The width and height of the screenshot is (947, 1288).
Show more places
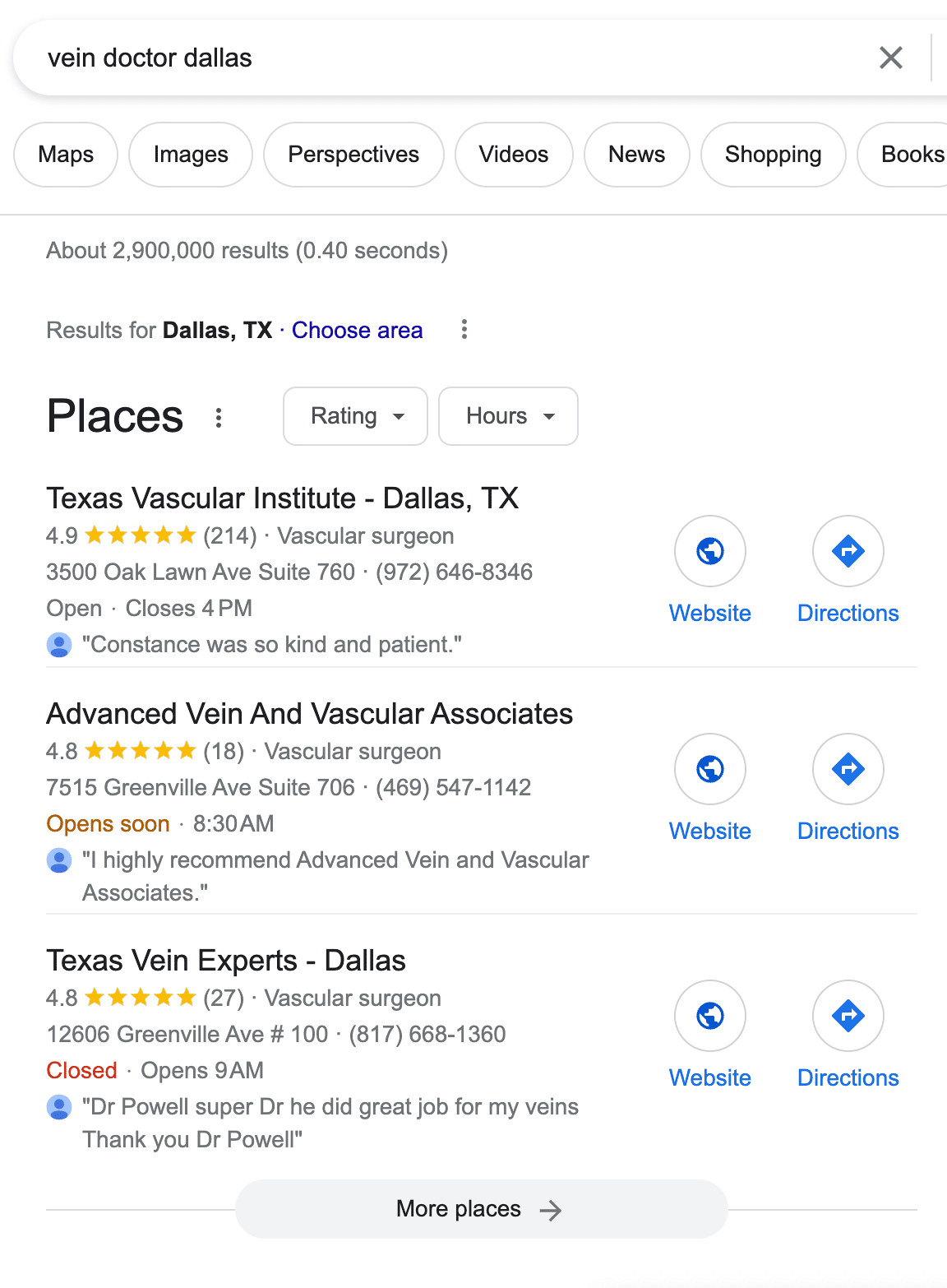point(481,1209)
